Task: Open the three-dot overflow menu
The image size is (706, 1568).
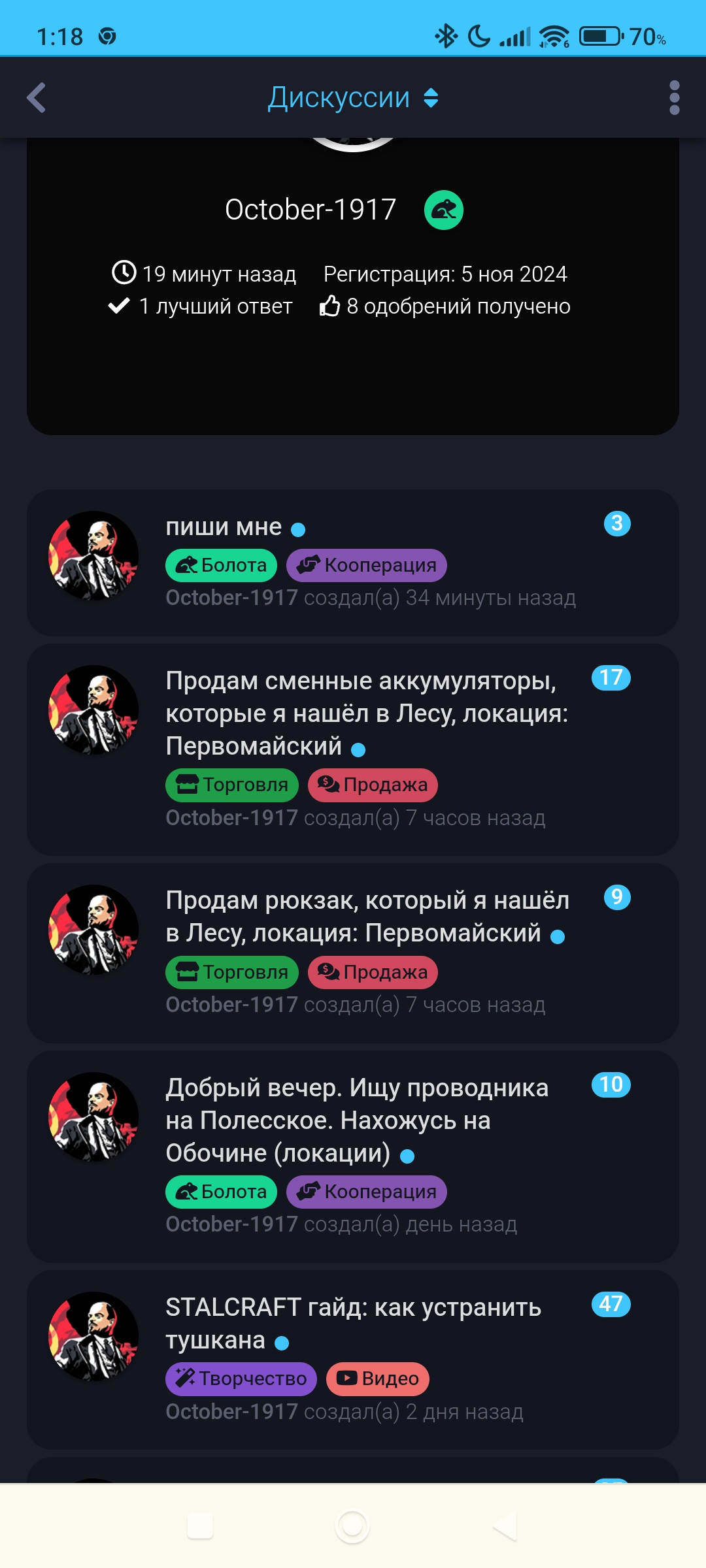Action: click(674, 98)
